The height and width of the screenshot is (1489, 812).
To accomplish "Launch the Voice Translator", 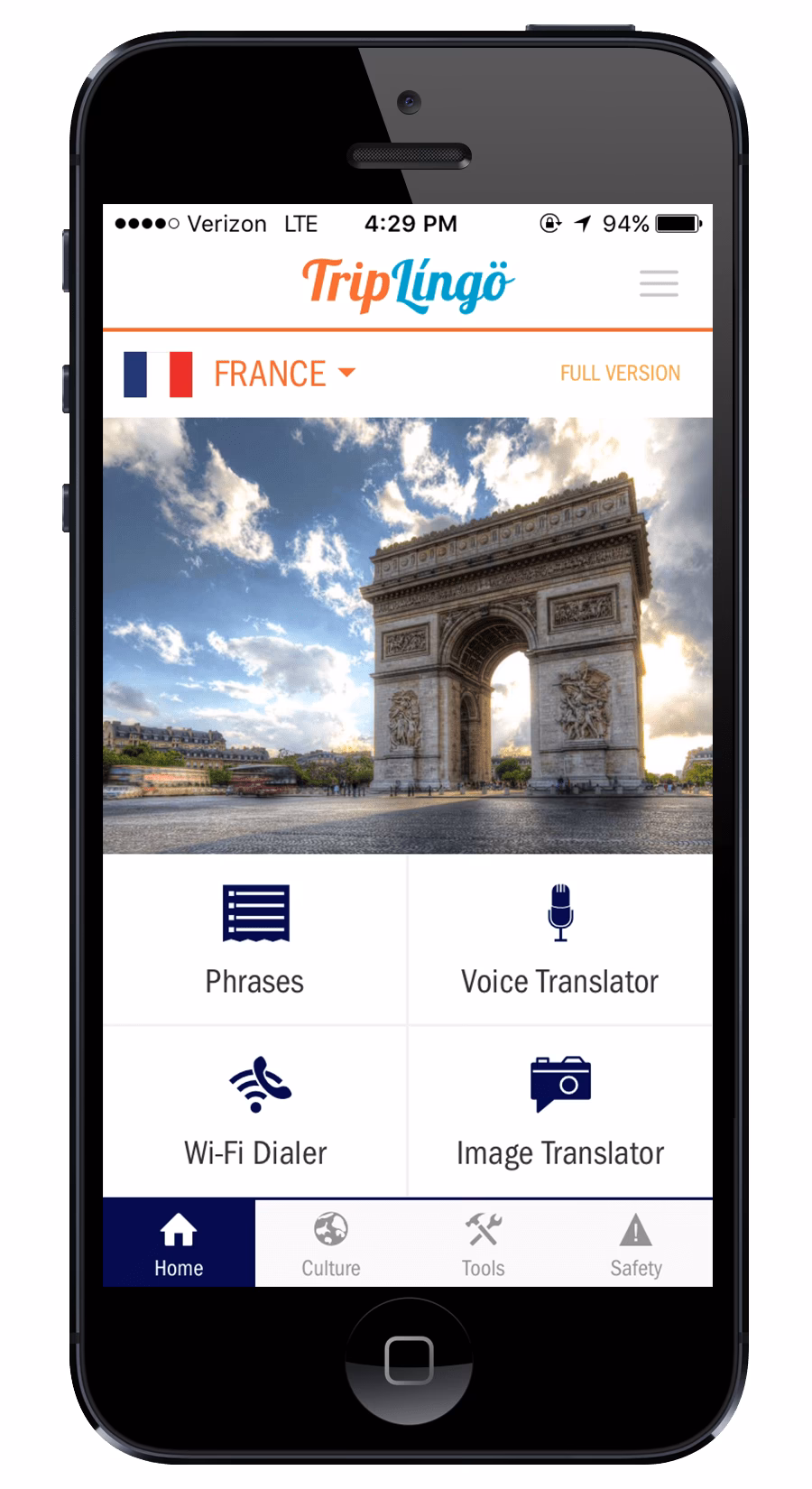I will [560, 940].
